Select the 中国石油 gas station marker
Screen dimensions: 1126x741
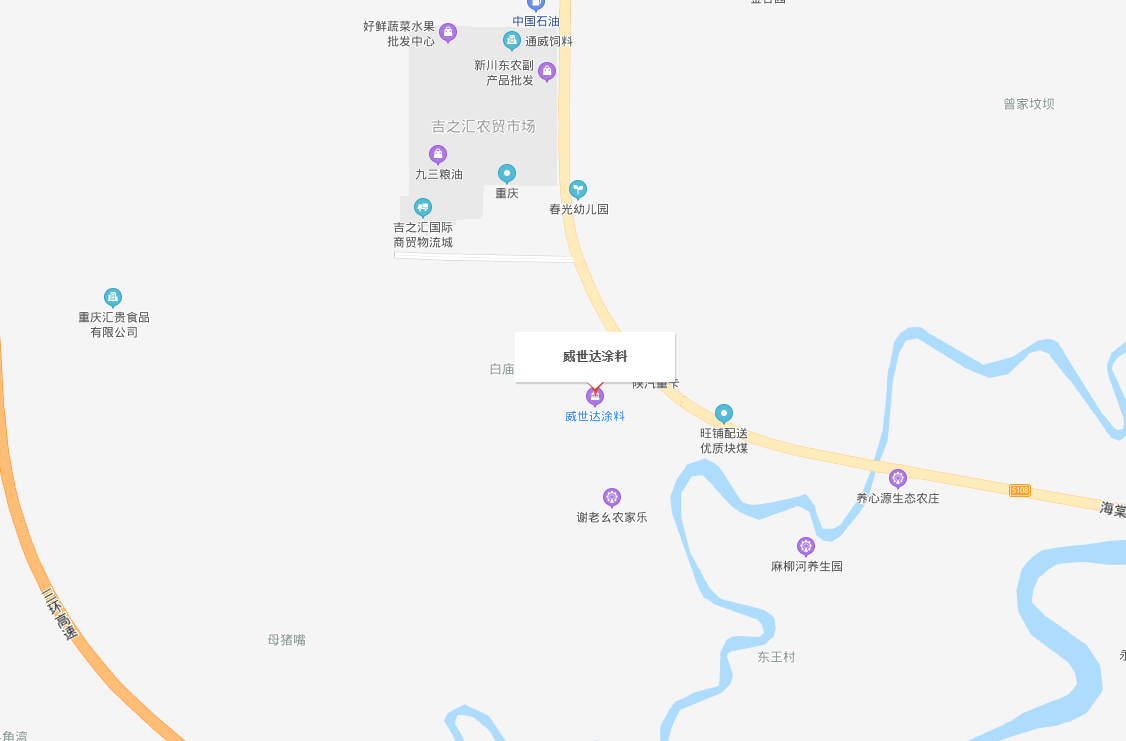pyautogui.click(x=536, y=5)
